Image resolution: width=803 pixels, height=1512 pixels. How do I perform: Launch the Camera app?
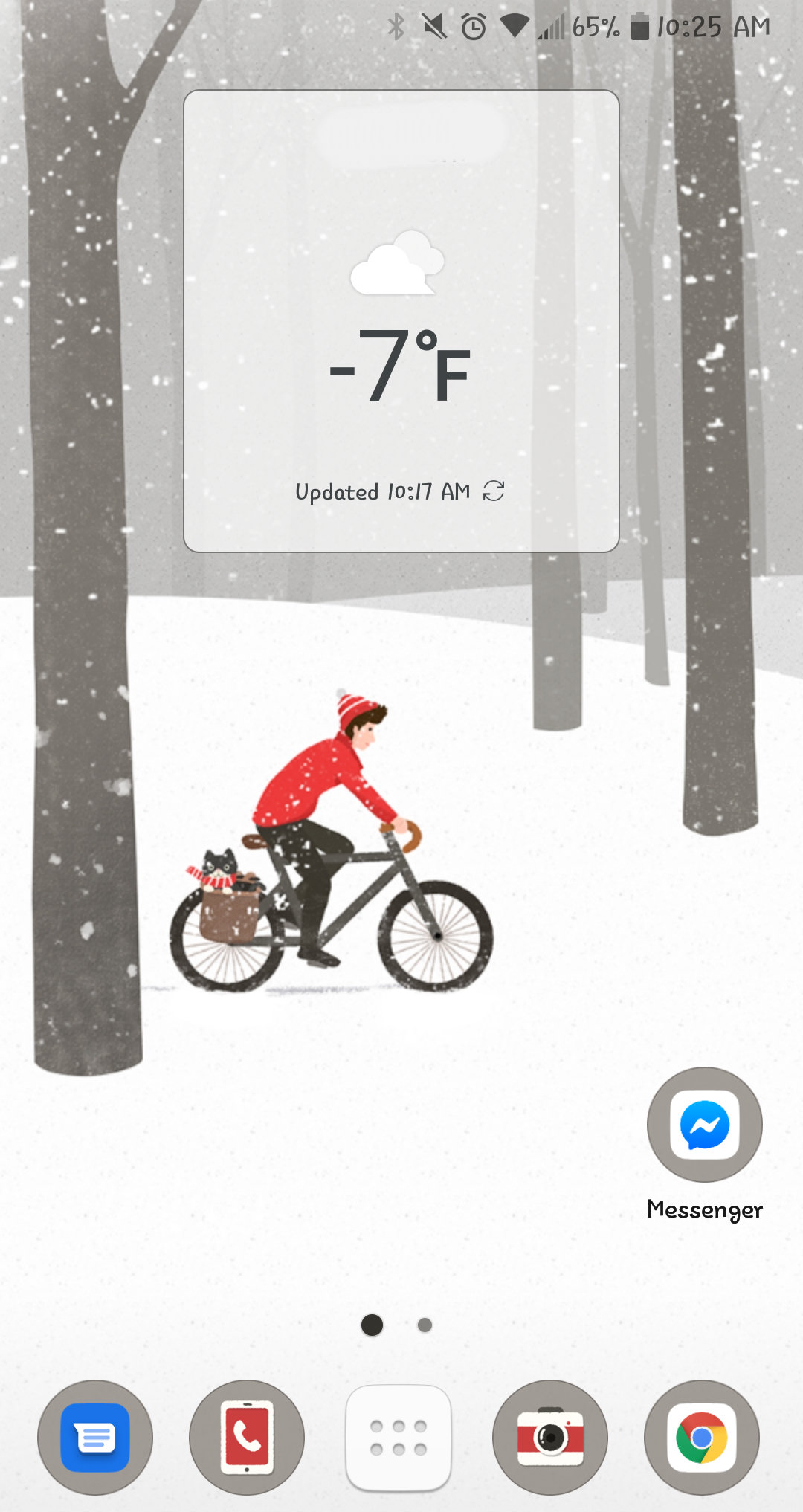click(x=550, y=1437)
